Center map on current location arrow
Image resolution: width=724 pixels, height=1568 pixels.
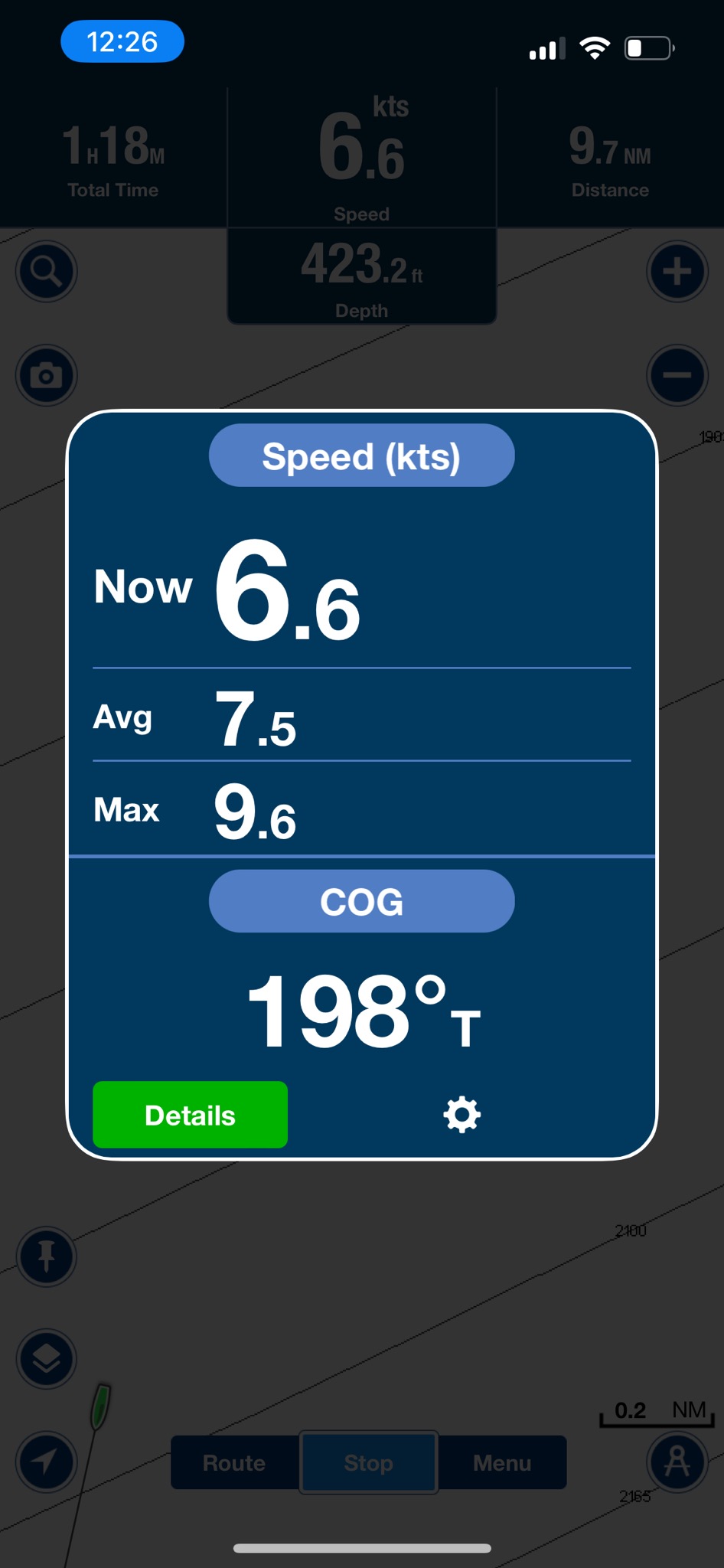pyautogui.click(x=47, y=1462)
